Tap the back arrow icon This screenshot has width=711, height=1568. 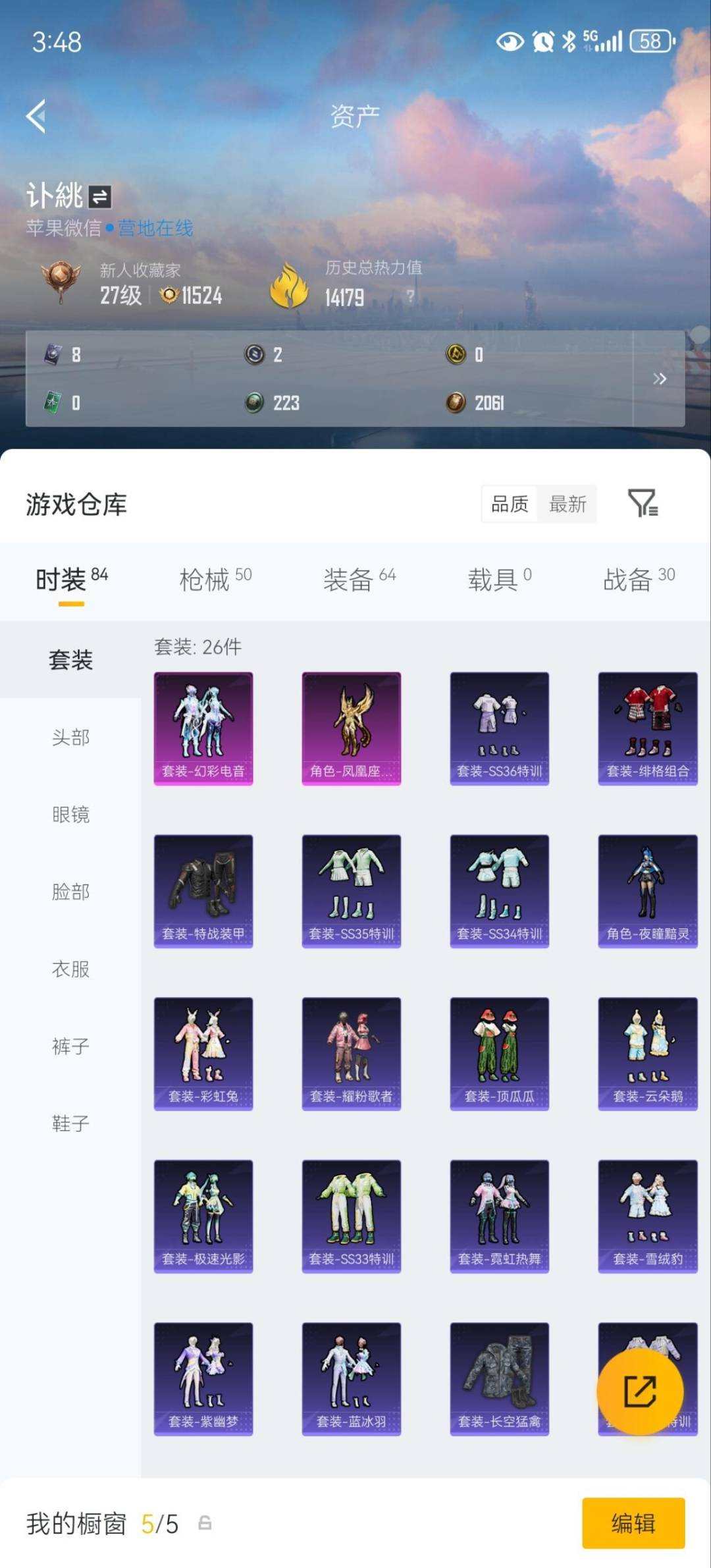coord(36,117)
